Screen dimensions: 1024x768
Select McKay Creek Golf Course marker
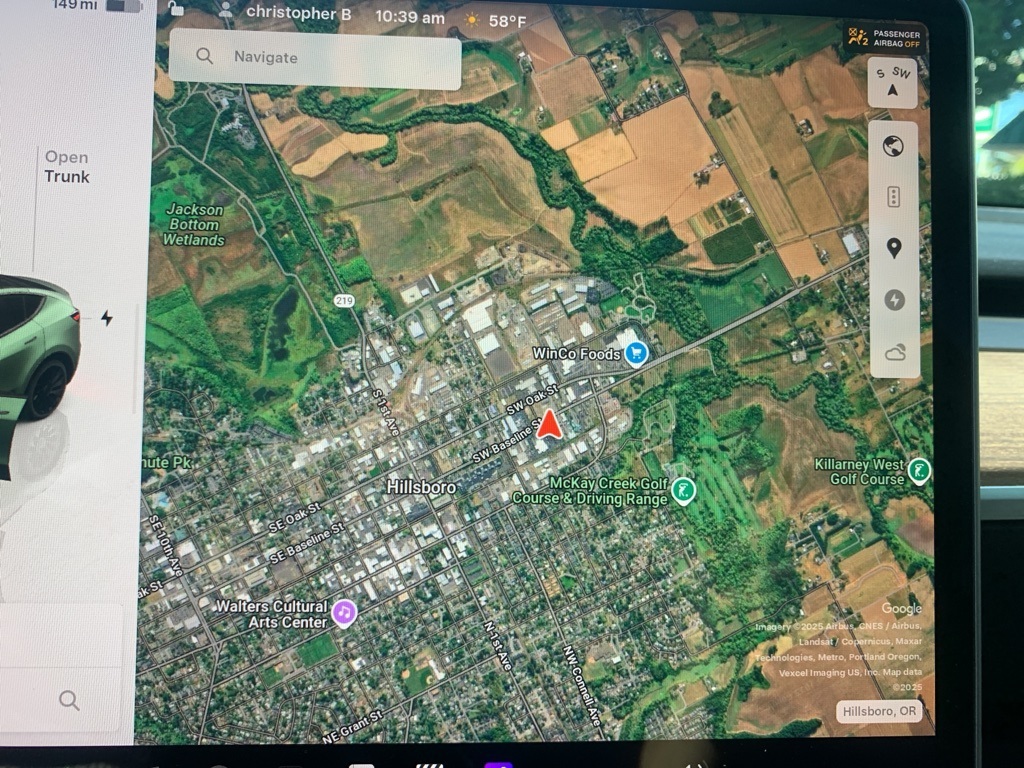684,491
